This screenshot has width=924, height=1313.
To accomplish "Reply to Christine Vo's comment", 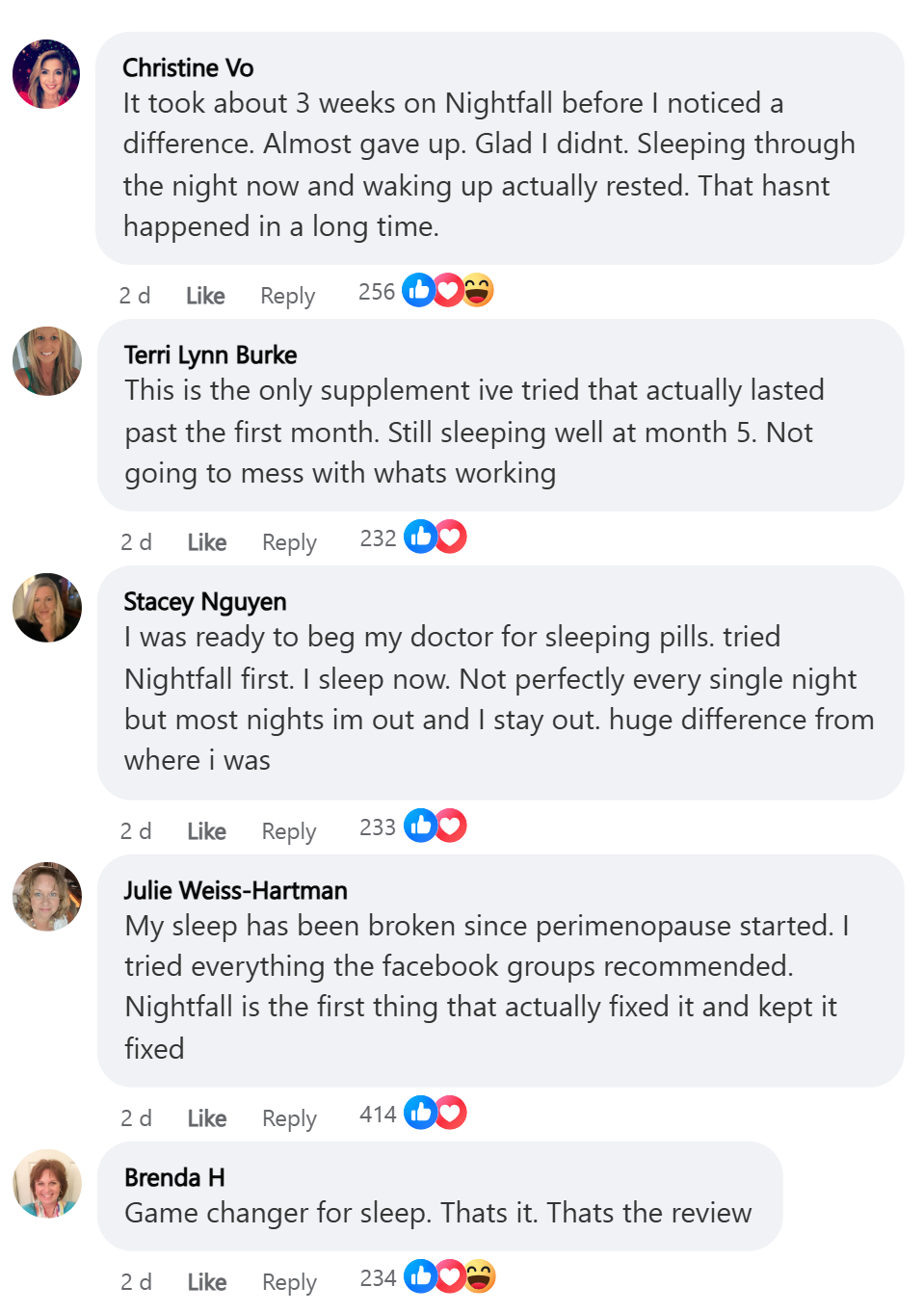I will 287,296.
